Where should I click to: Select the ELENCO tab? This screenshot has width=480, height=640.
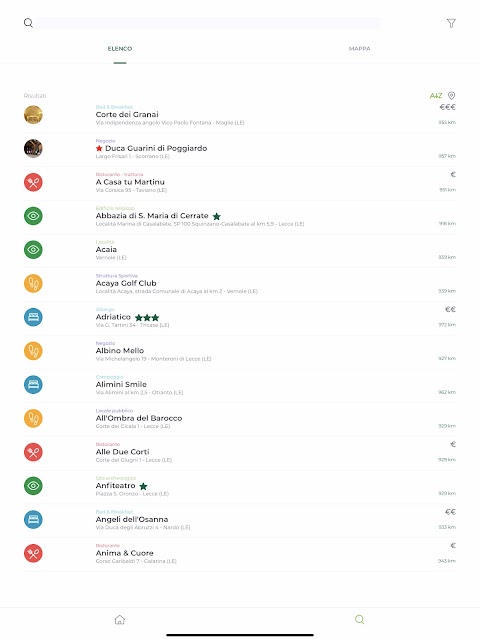tap(120, 49)
